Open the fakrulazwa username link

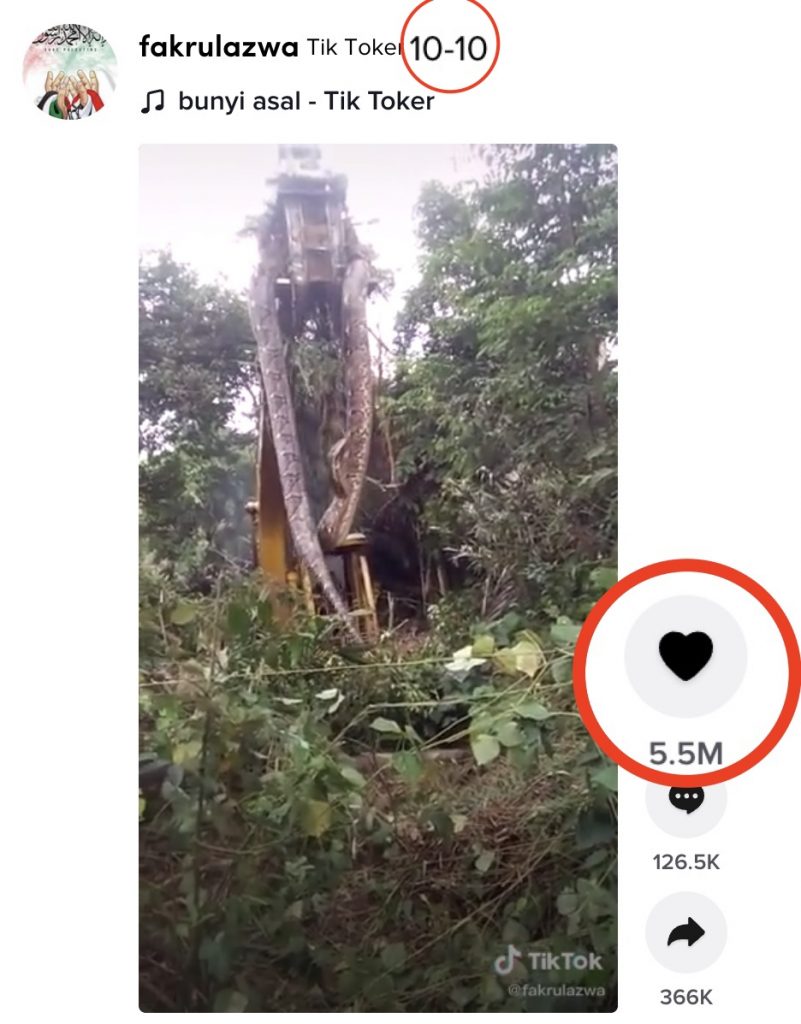[x=218, y=47]
